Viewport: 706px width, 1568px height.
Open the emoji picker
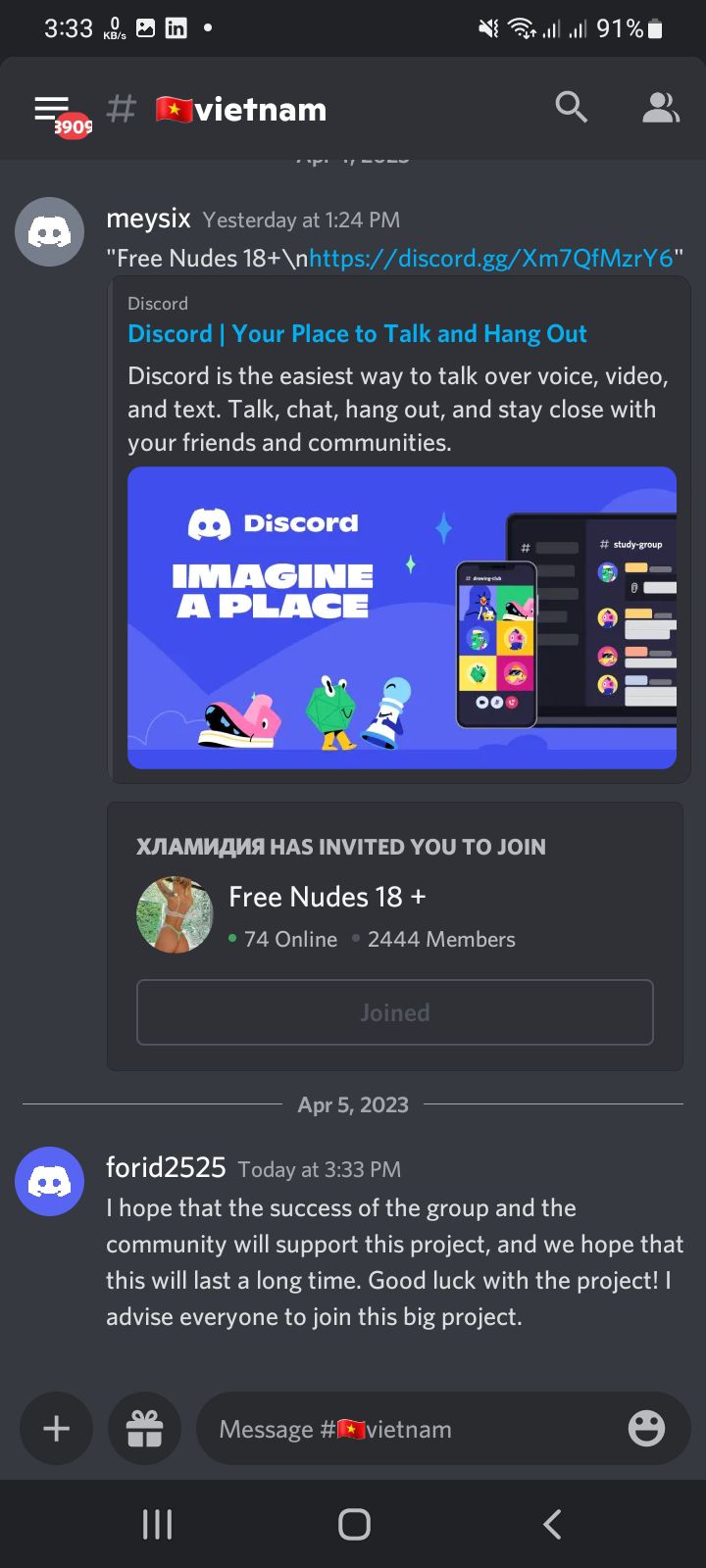coord(646,1429)
